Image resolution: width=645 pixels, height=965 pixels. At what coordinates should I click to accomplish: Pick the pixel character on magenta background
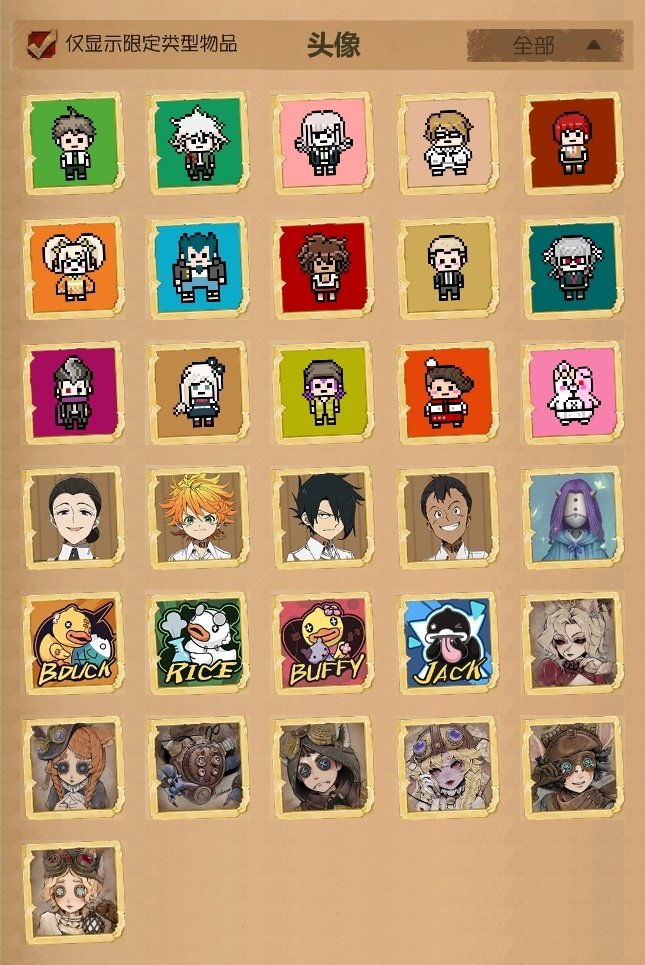73,393
